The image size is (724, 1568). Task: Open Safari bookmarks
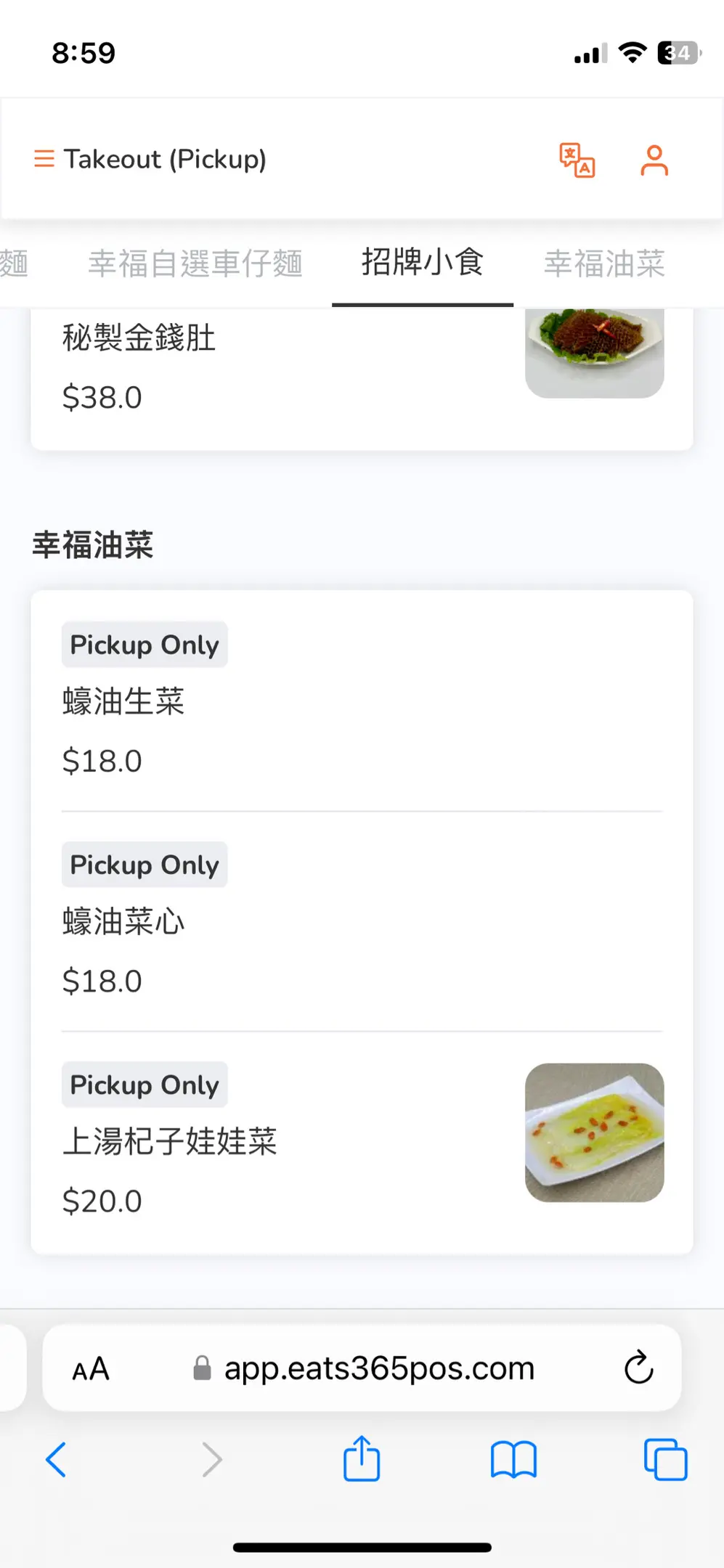coord(513,1459)
